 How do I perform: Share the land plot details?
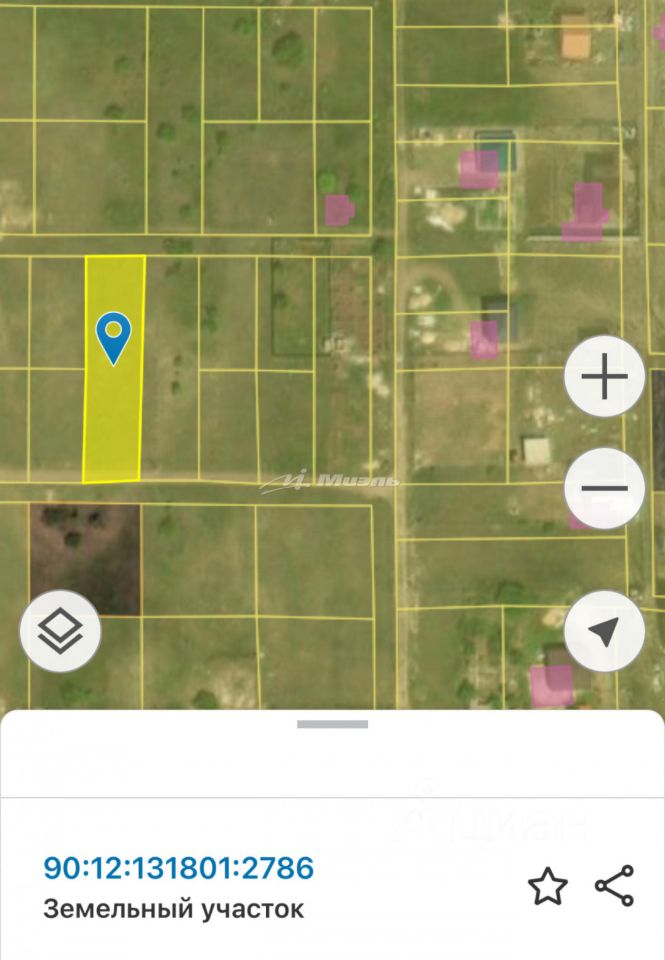coord(614,886)
